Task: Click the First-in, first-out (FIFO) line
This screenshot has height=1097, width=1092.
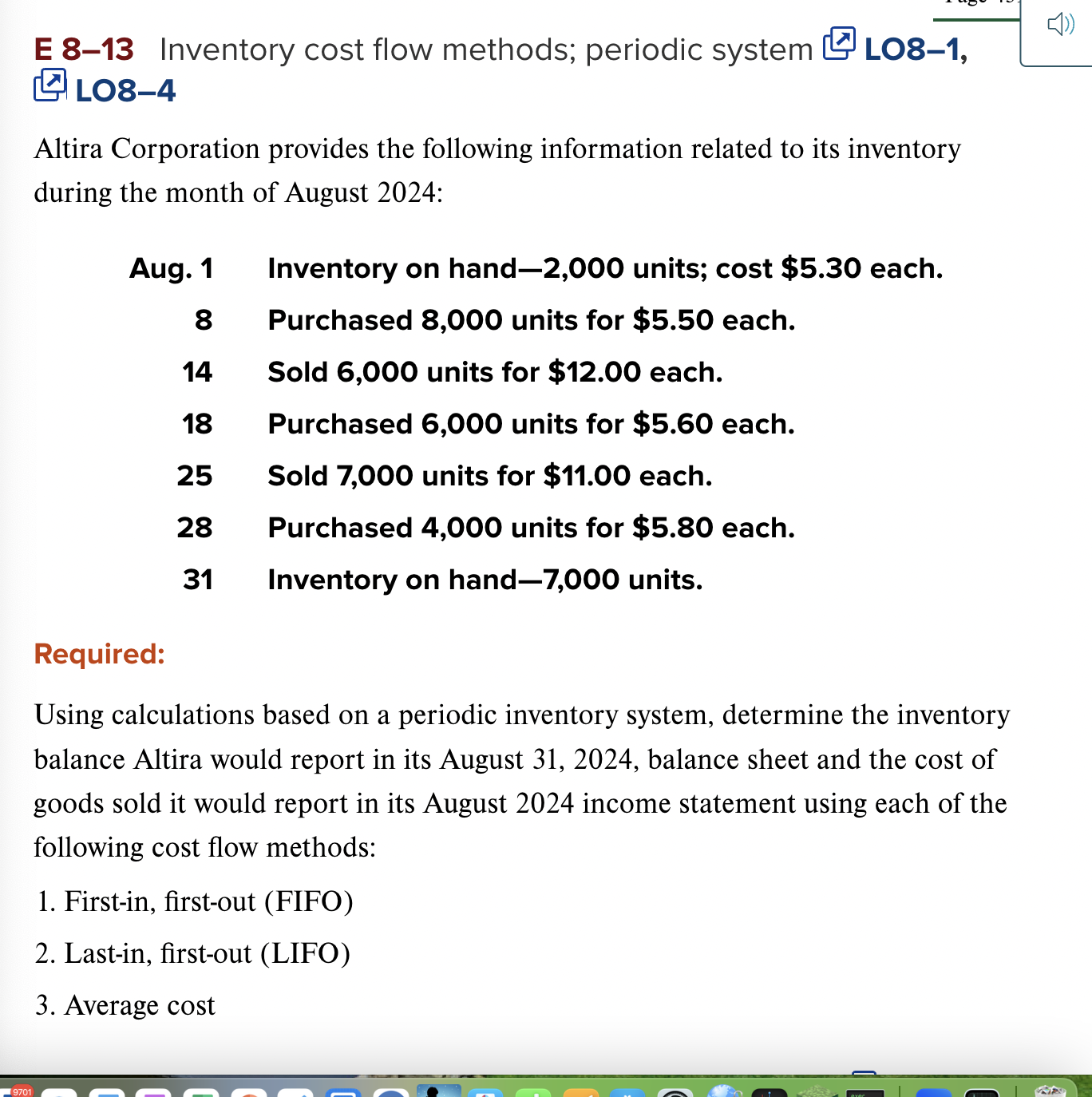Action: 194,901
